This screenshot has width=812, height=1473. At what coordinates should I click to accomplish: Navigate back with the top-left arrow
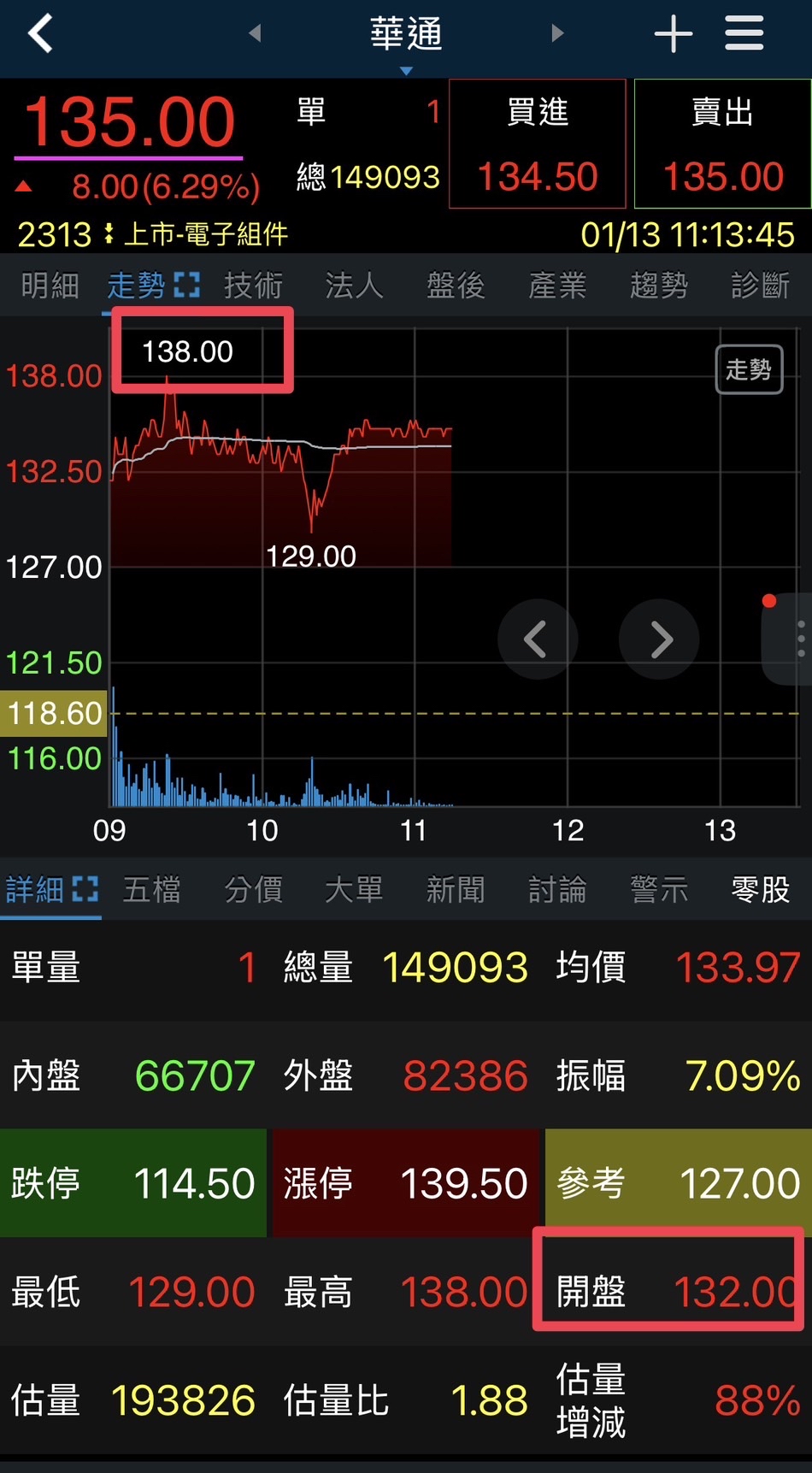(x=39, y=32)
